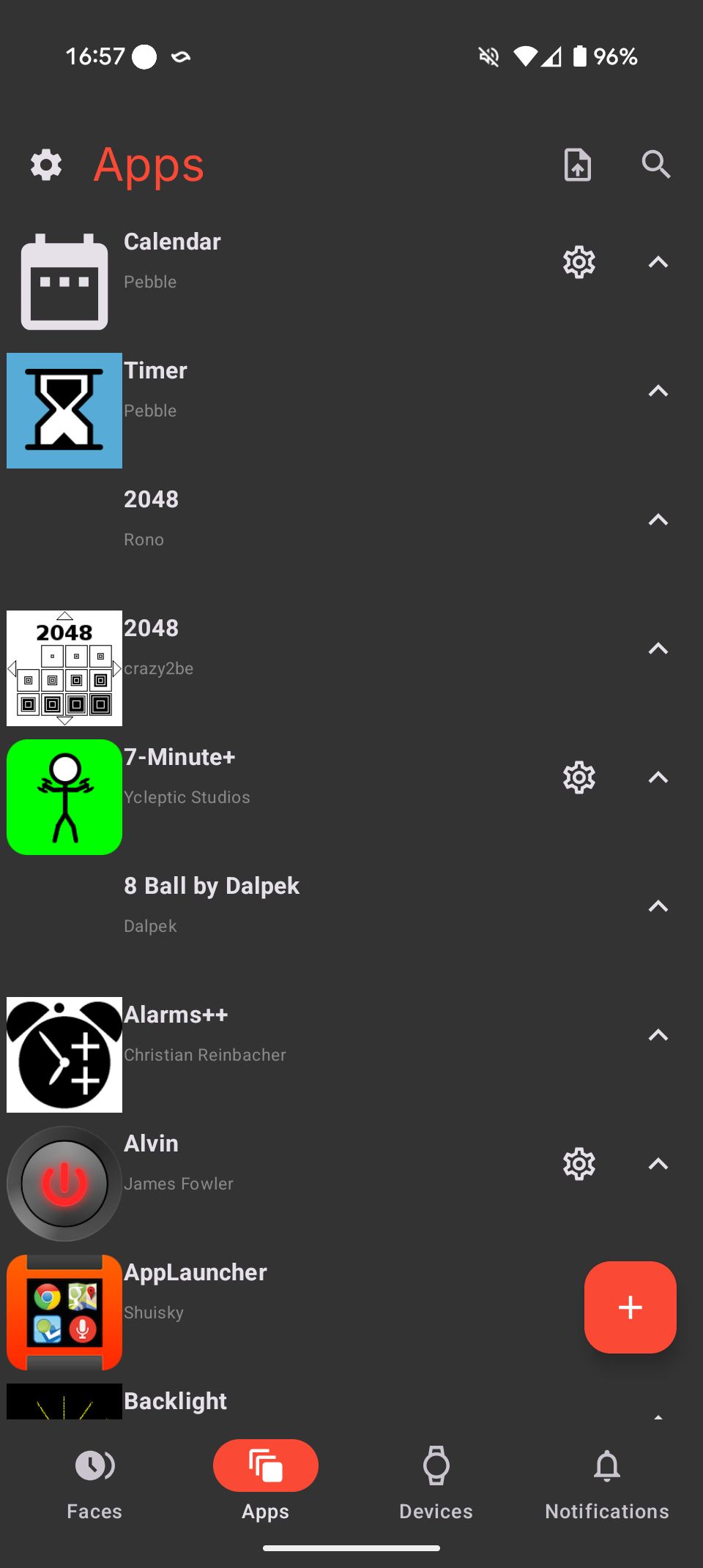The image size is (703, 1568).
Task: Tap the chevron beside 2048 by crazy2be
Action: (658, 649)
